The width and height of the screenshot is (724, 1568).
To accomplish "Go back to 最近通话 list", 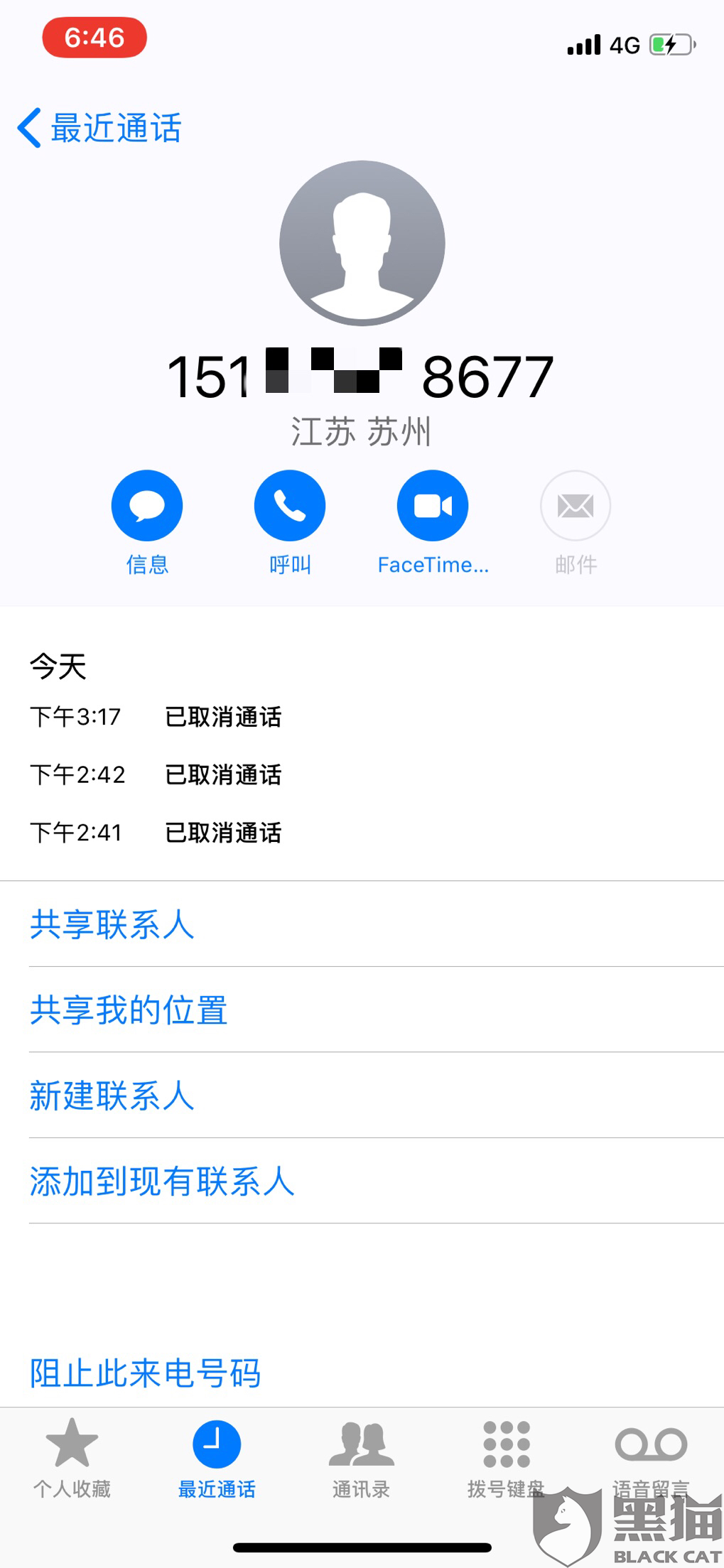I will coord(99,129).
